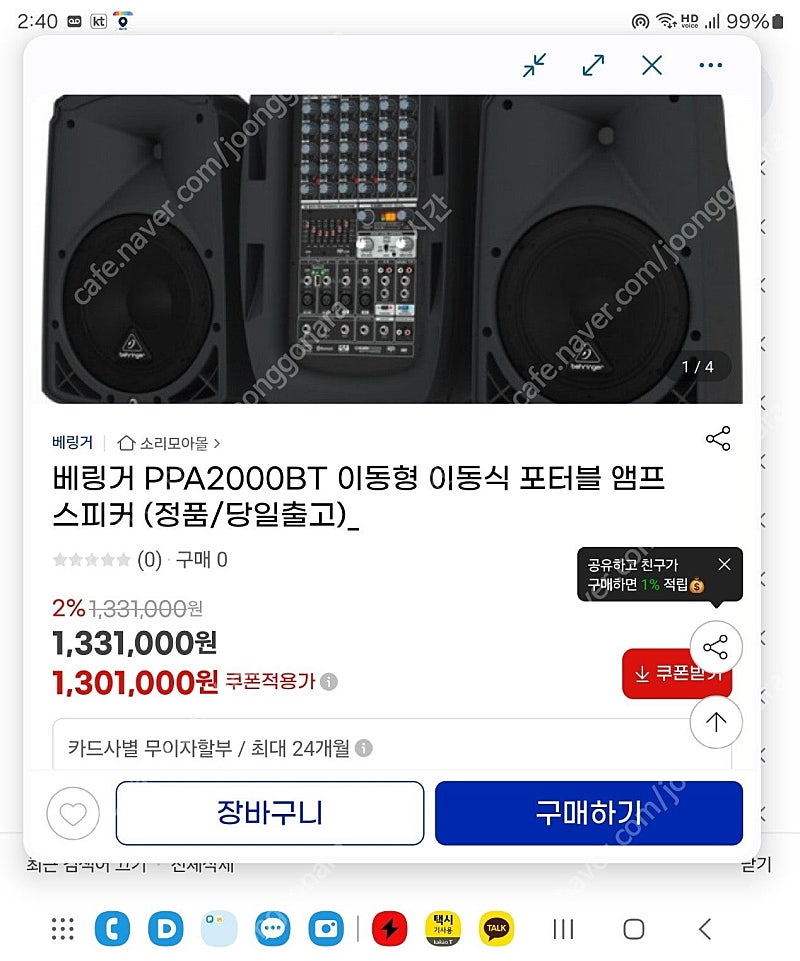The width and height of the screenshot is (800, 961).
Task: Launch KakaoTalk from the taskbar
Action: click(x=496, y=928)
